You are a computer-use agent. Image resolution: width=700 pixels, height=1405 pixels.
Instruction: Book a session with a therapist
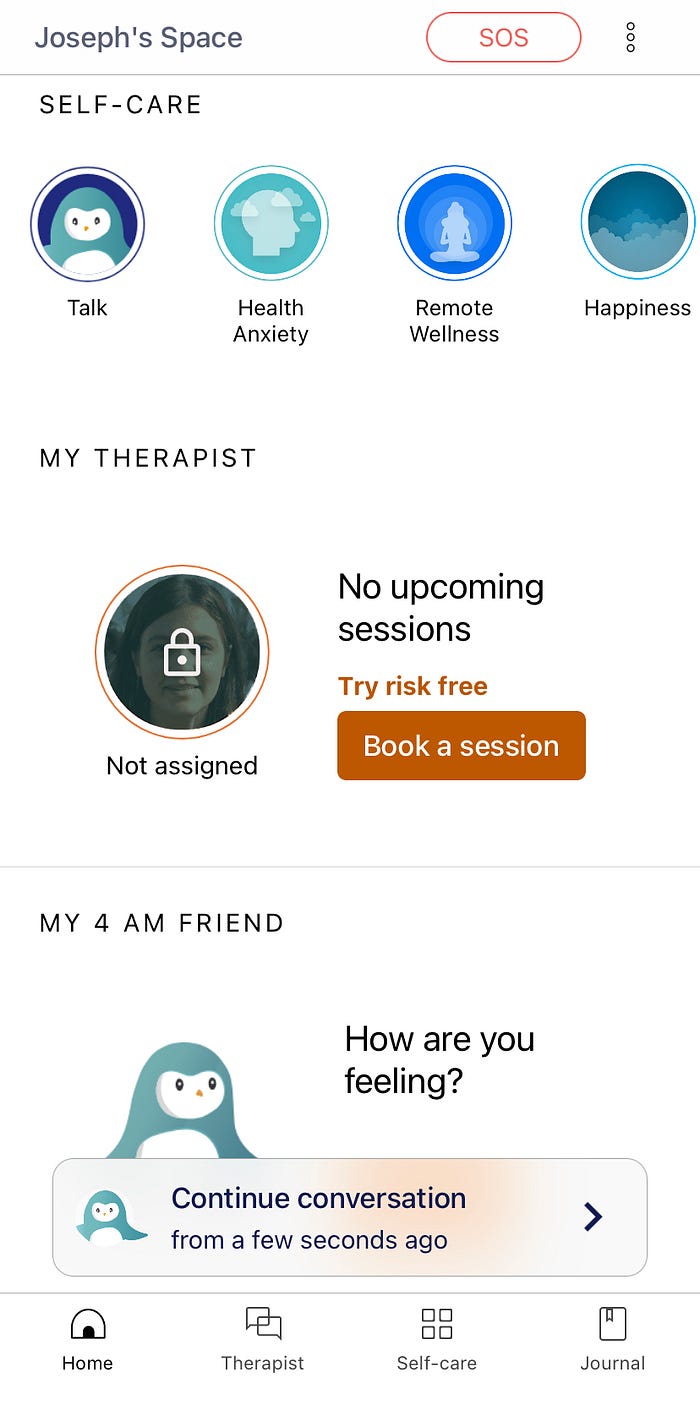point(461,746)
